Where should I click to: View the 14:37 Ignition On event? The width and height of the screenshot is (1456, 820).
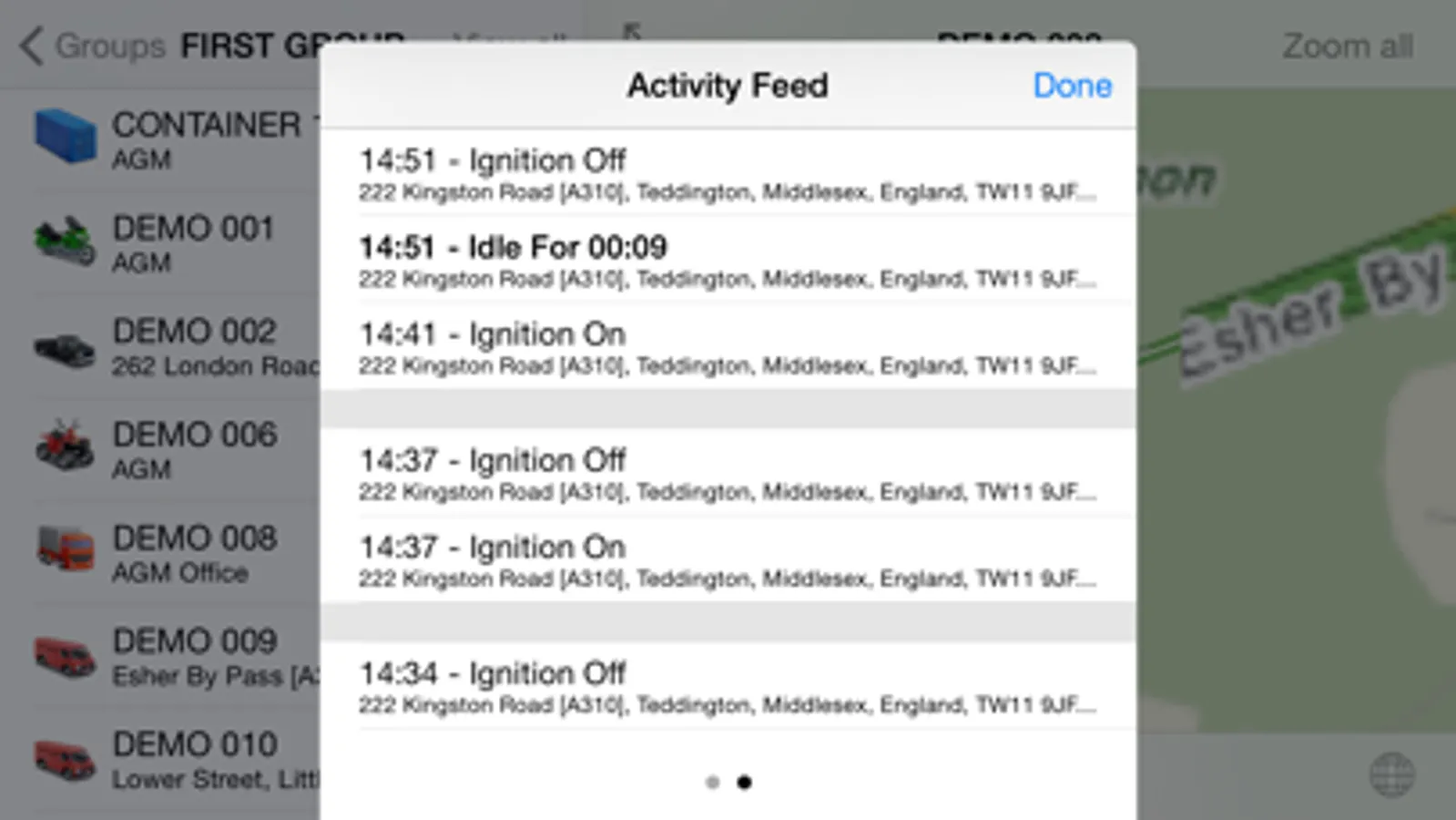727,559
